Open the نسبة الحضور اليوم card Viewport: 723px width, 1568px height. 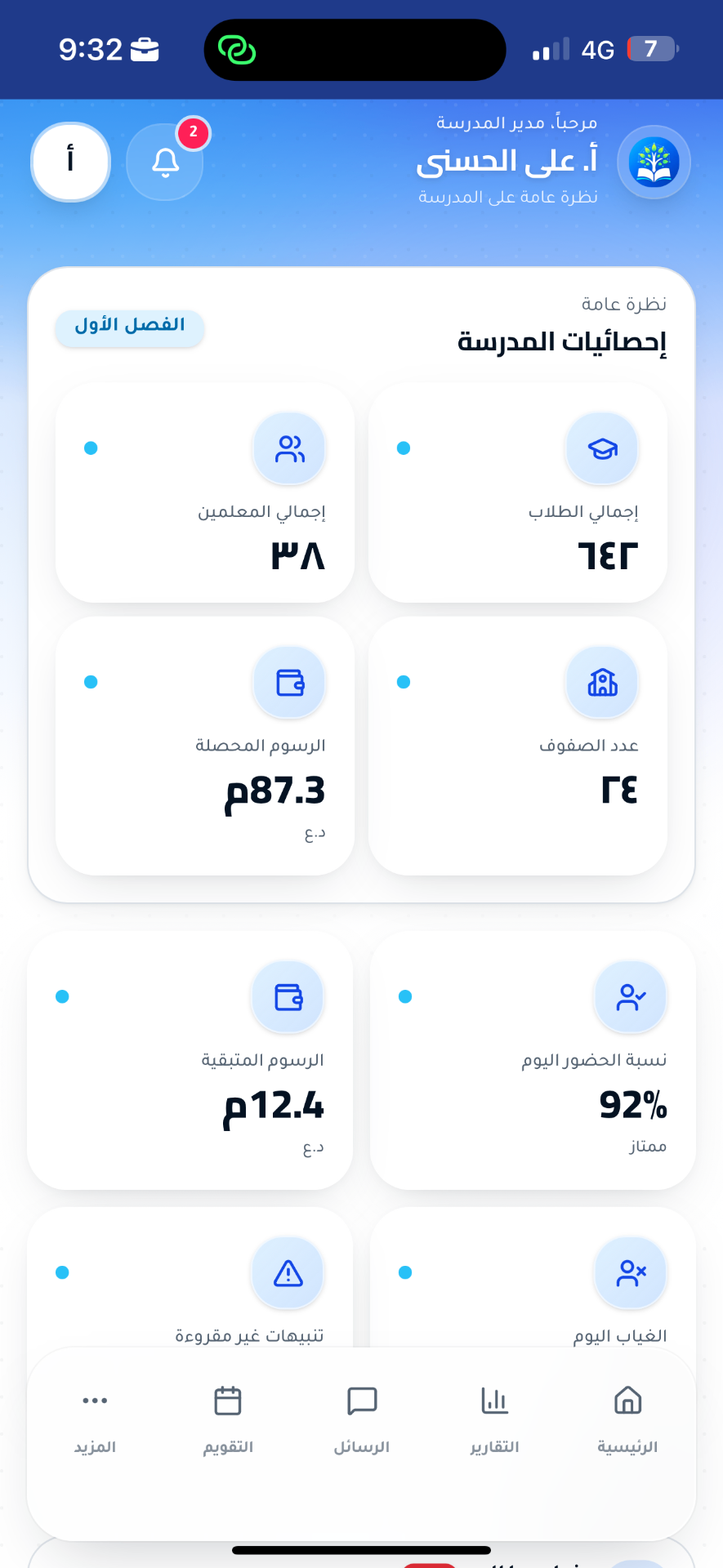point(533,1060)
